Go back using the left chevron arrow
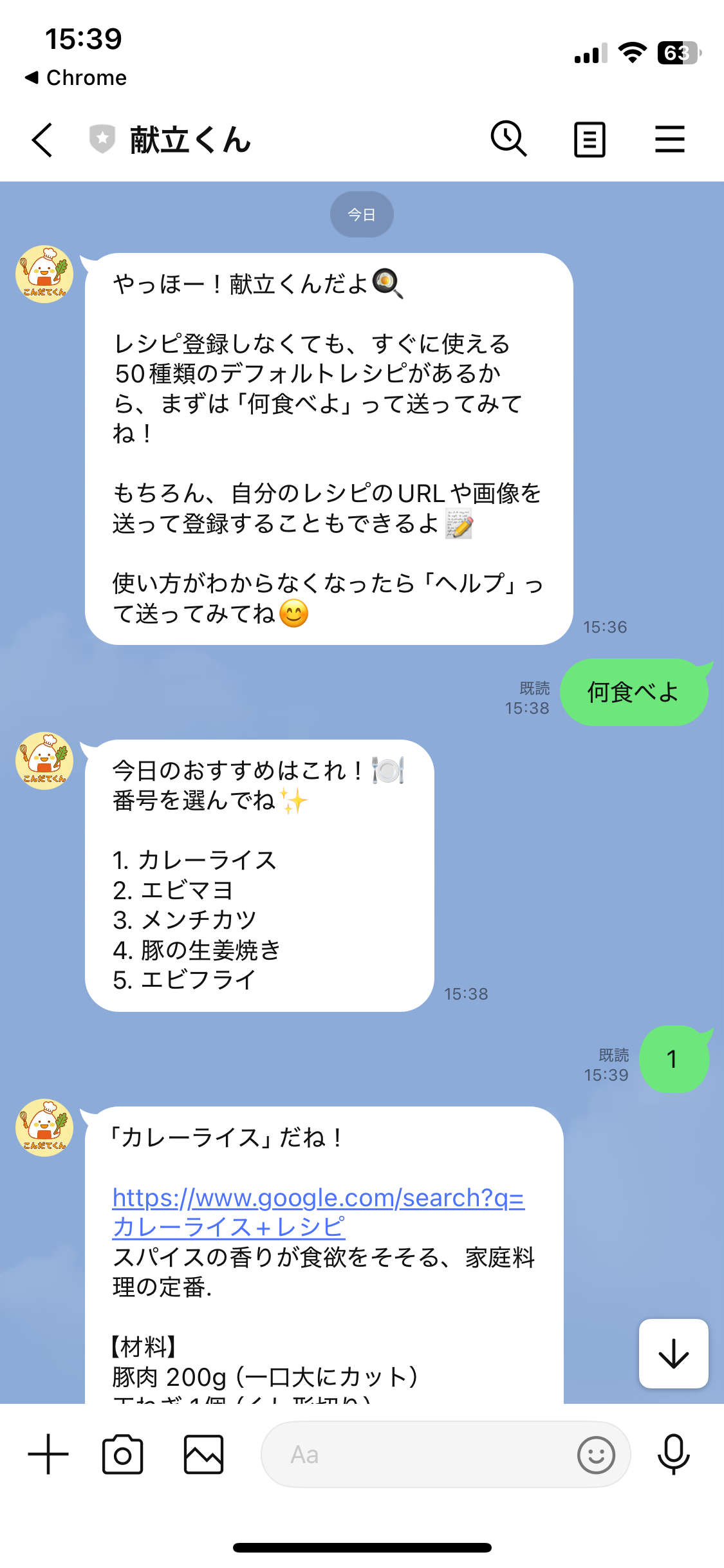Image resolution: width=724 pixels, height=1568 pixels. [x=41, y=138]
